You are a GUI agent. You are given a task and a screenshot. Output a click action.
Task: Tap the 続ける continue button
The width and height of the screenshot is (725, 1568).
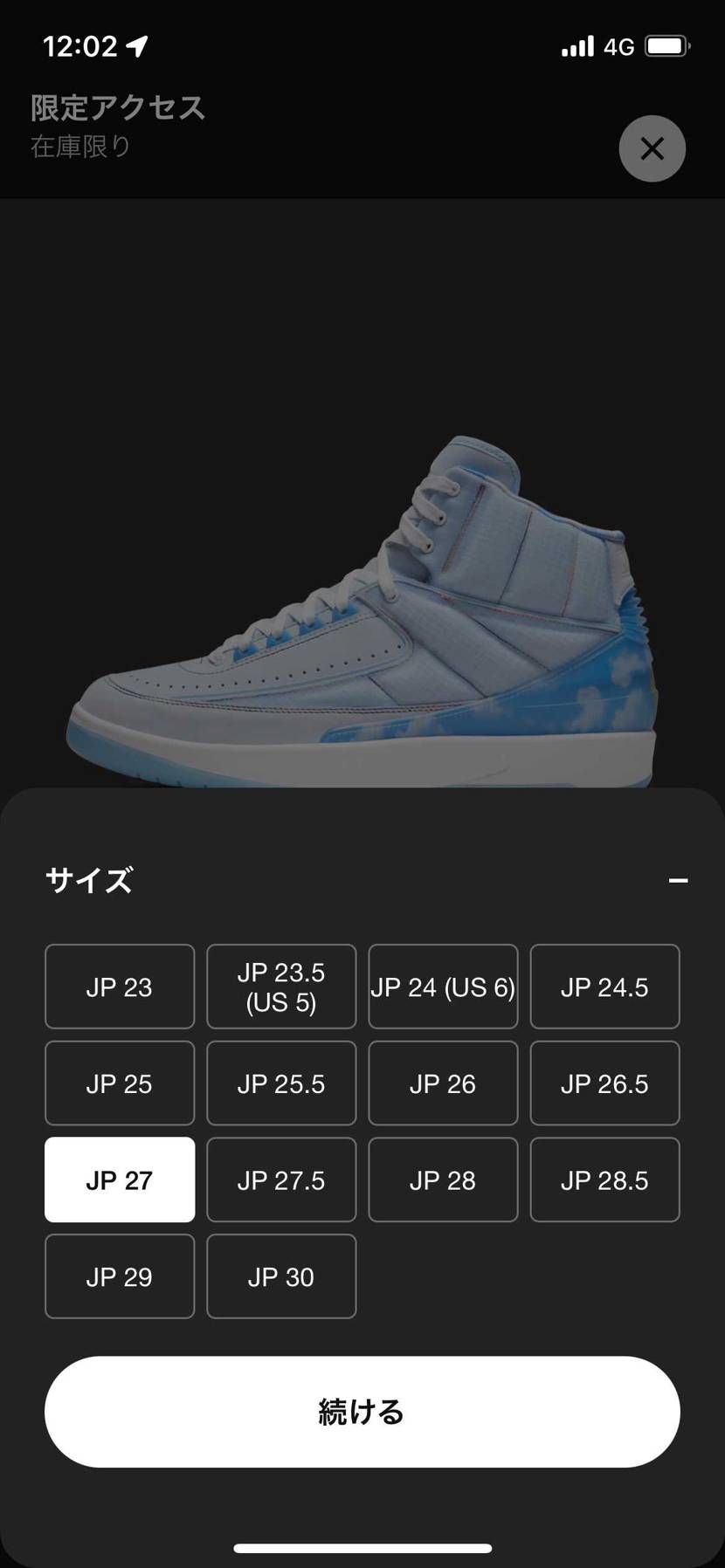[x=362, y=1412]
